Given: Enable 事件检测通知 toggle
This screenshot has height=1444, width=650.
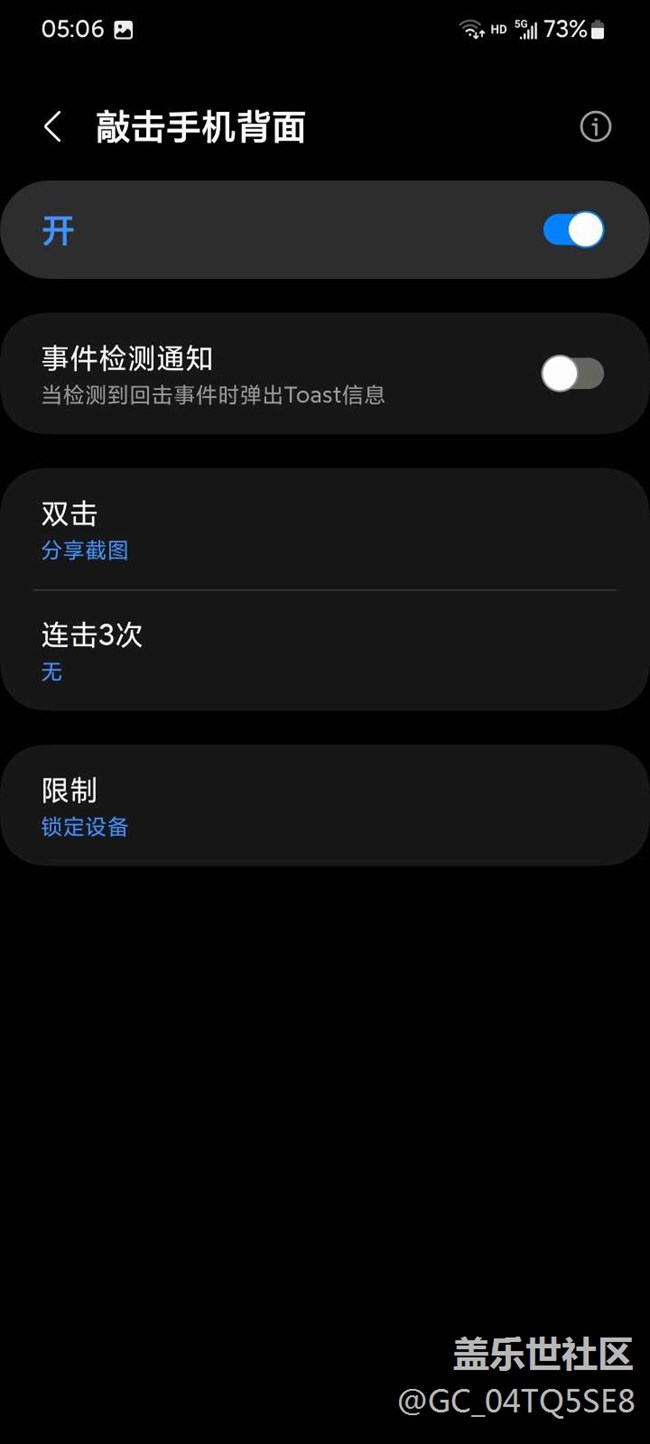Looking at the screenshot, I should click(x=572, y=374).
